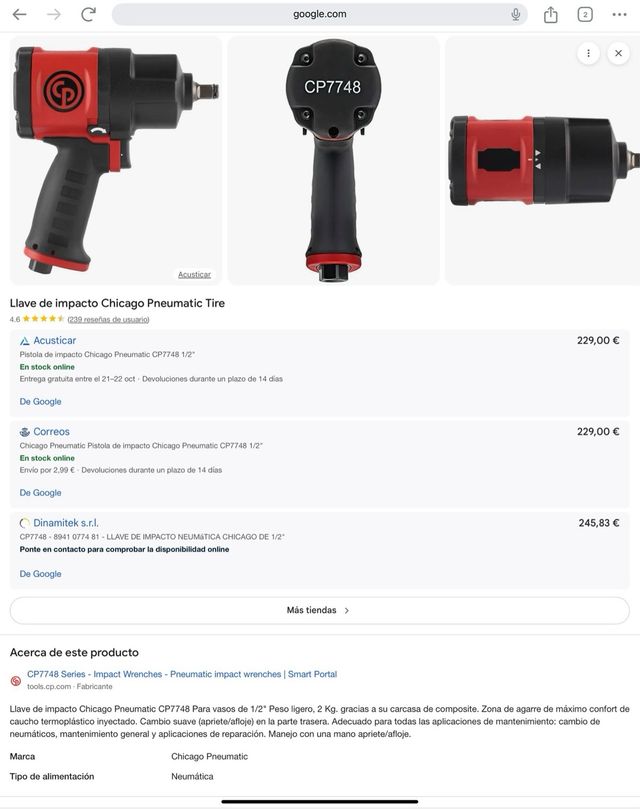The height and width of the screenshot is (809, 640).
Task: Reload the current page
Action: (88, 14)
